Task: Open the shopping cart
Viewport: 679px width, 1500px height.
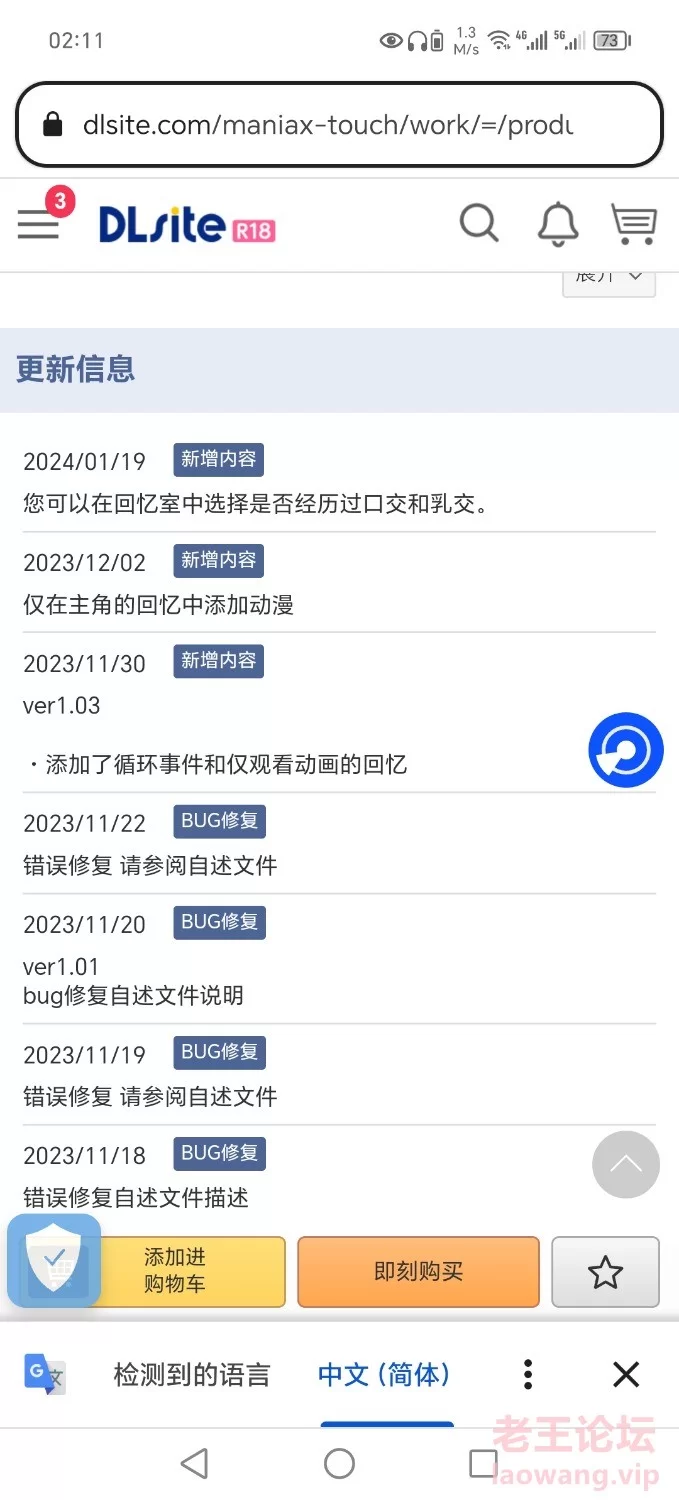Action: pyautogui.click(x=633, y=223)
